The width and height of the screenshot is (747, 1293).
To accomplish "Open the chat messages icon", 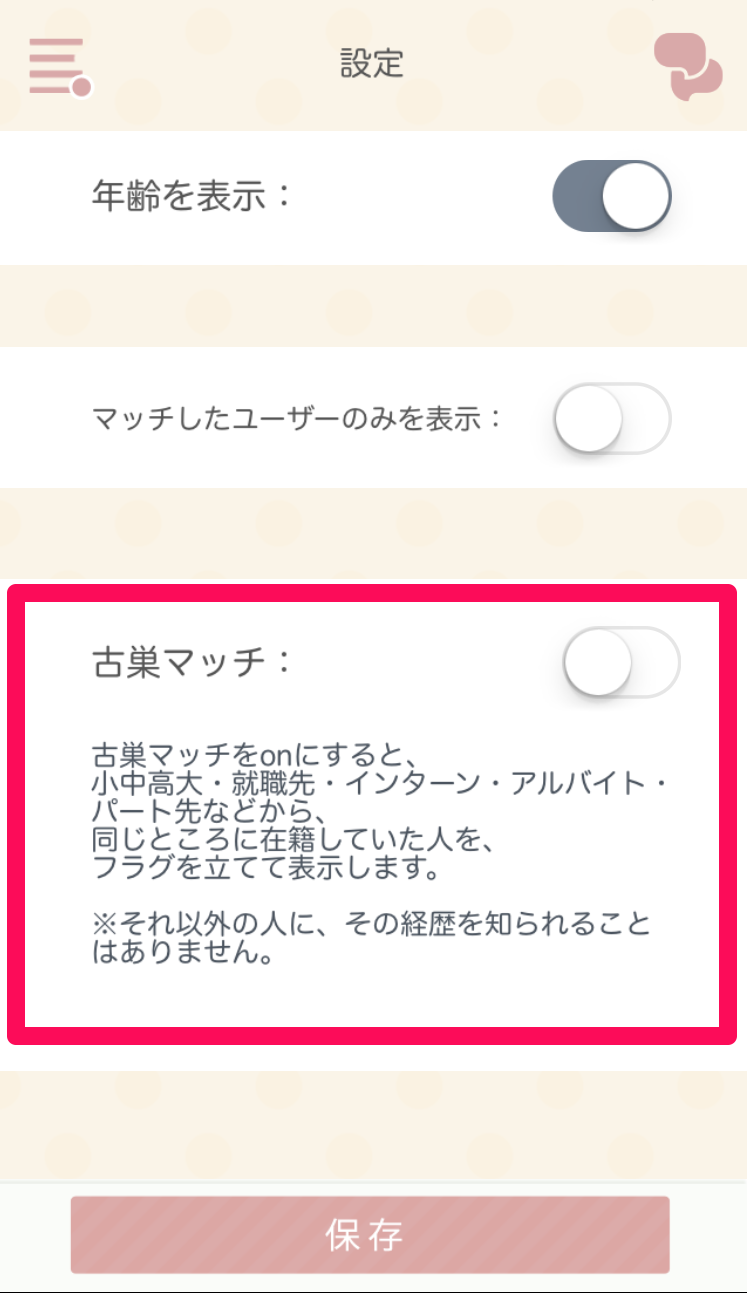I will [x=688, y=66].
